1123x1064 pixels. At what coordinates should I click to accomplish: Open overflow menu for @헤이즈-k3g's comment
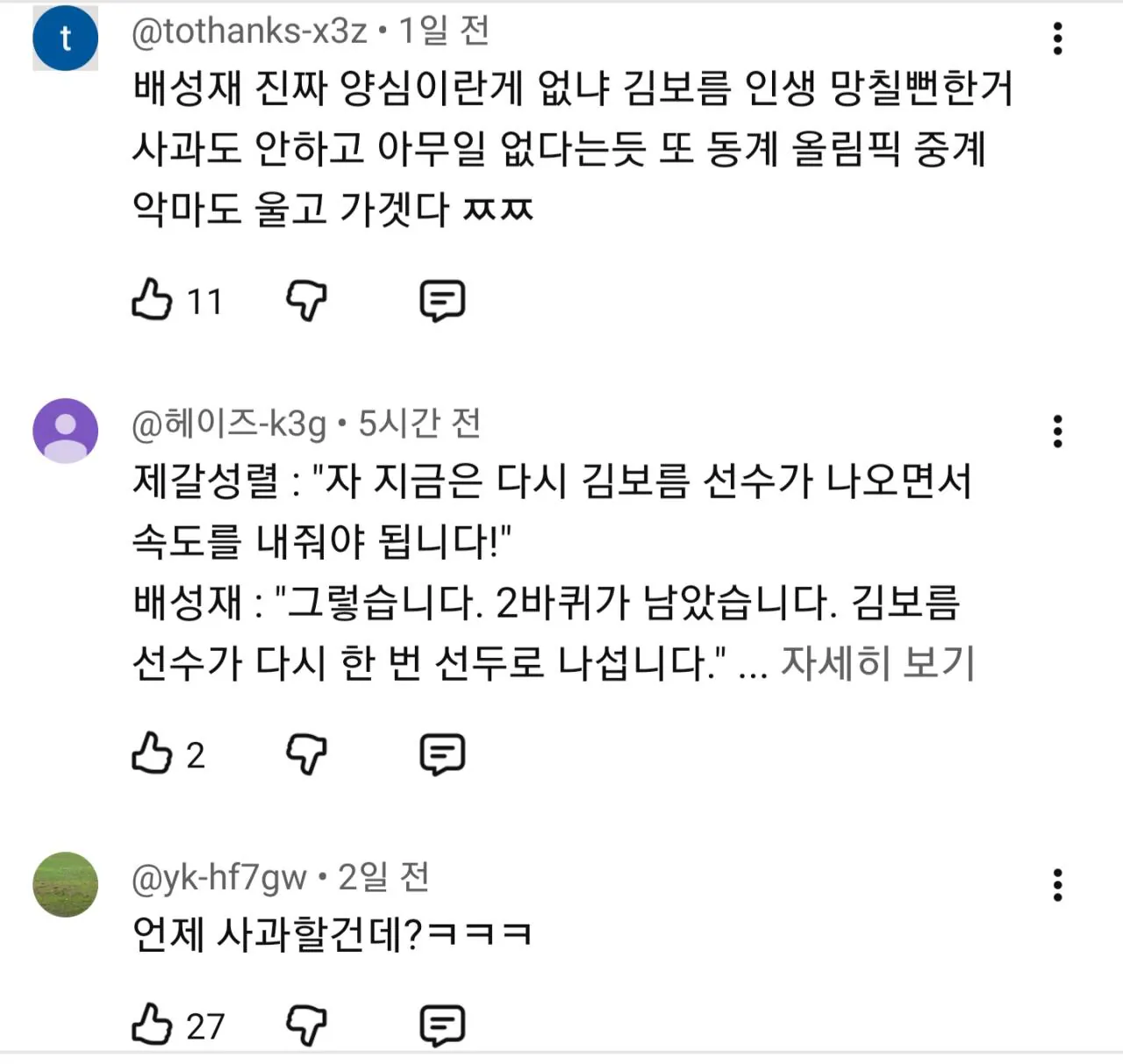coord(1057,432)
